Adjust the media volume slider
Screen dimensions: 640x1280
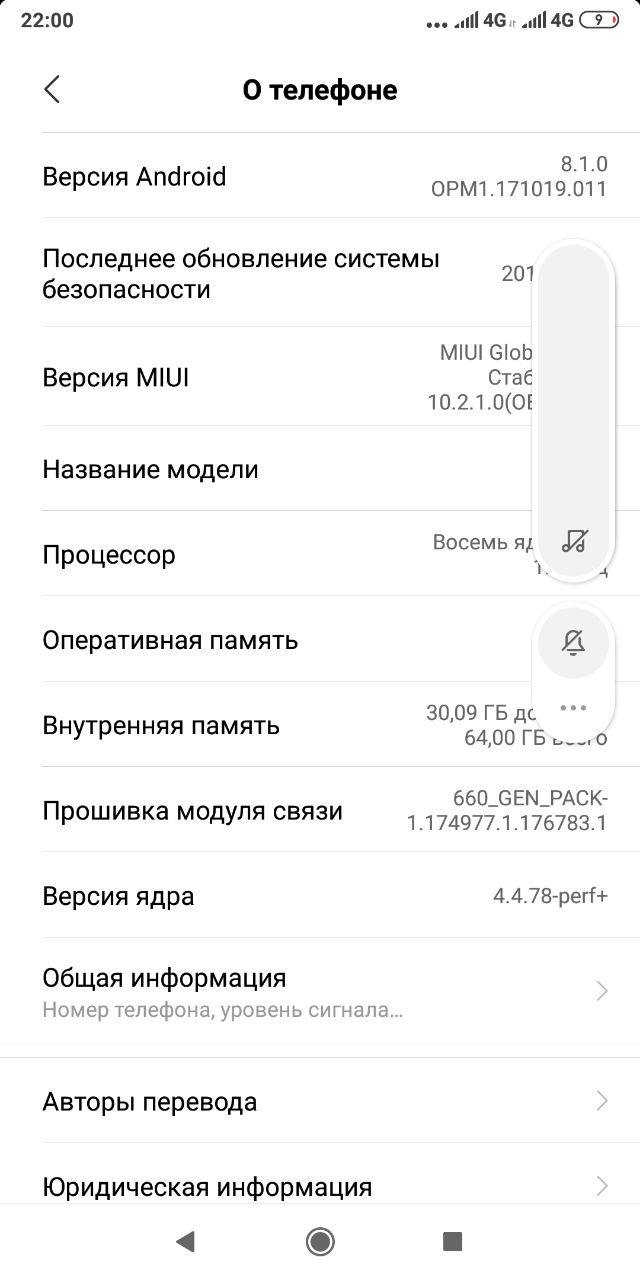click(573, 410)
